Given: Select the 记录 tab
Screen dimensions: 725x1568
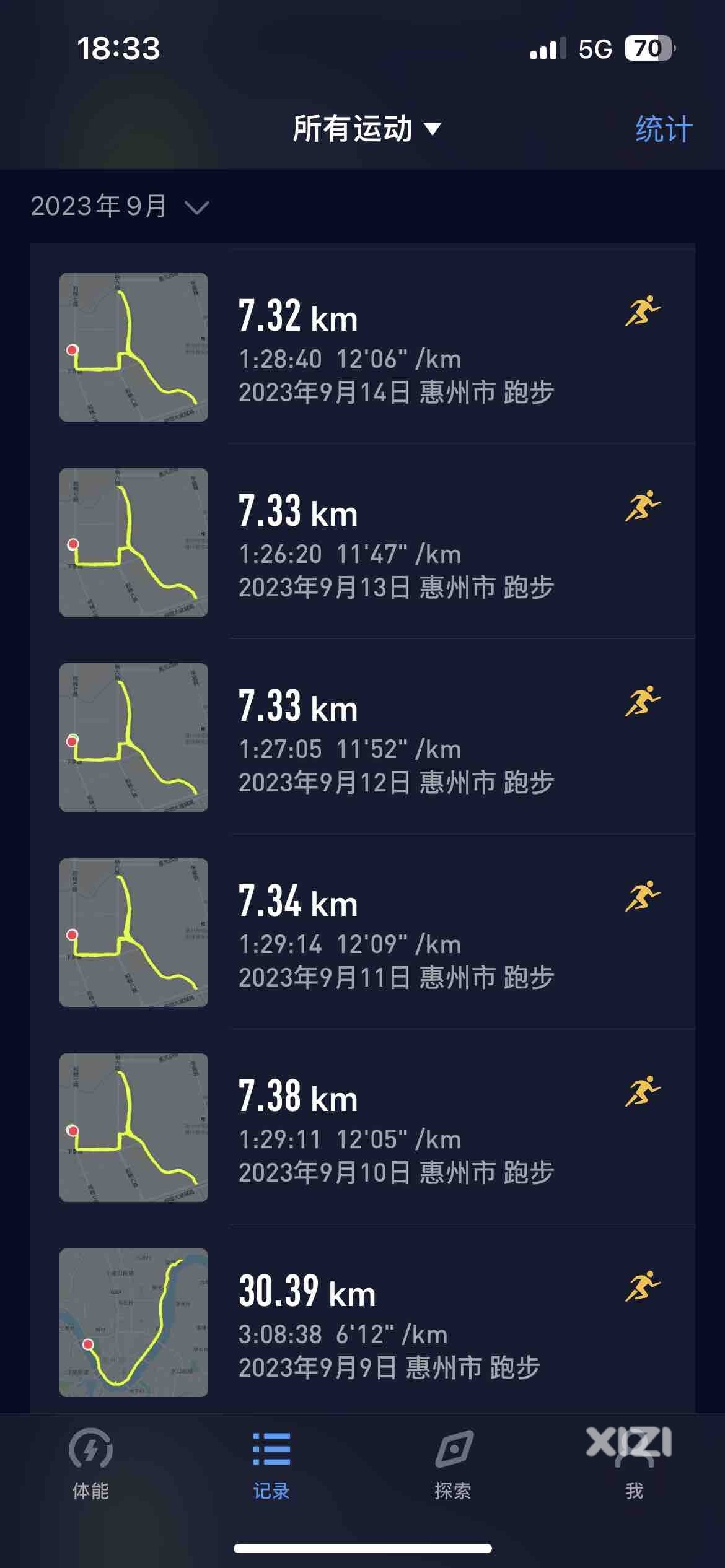Looking at the screenshot, I should [271, 1464].
